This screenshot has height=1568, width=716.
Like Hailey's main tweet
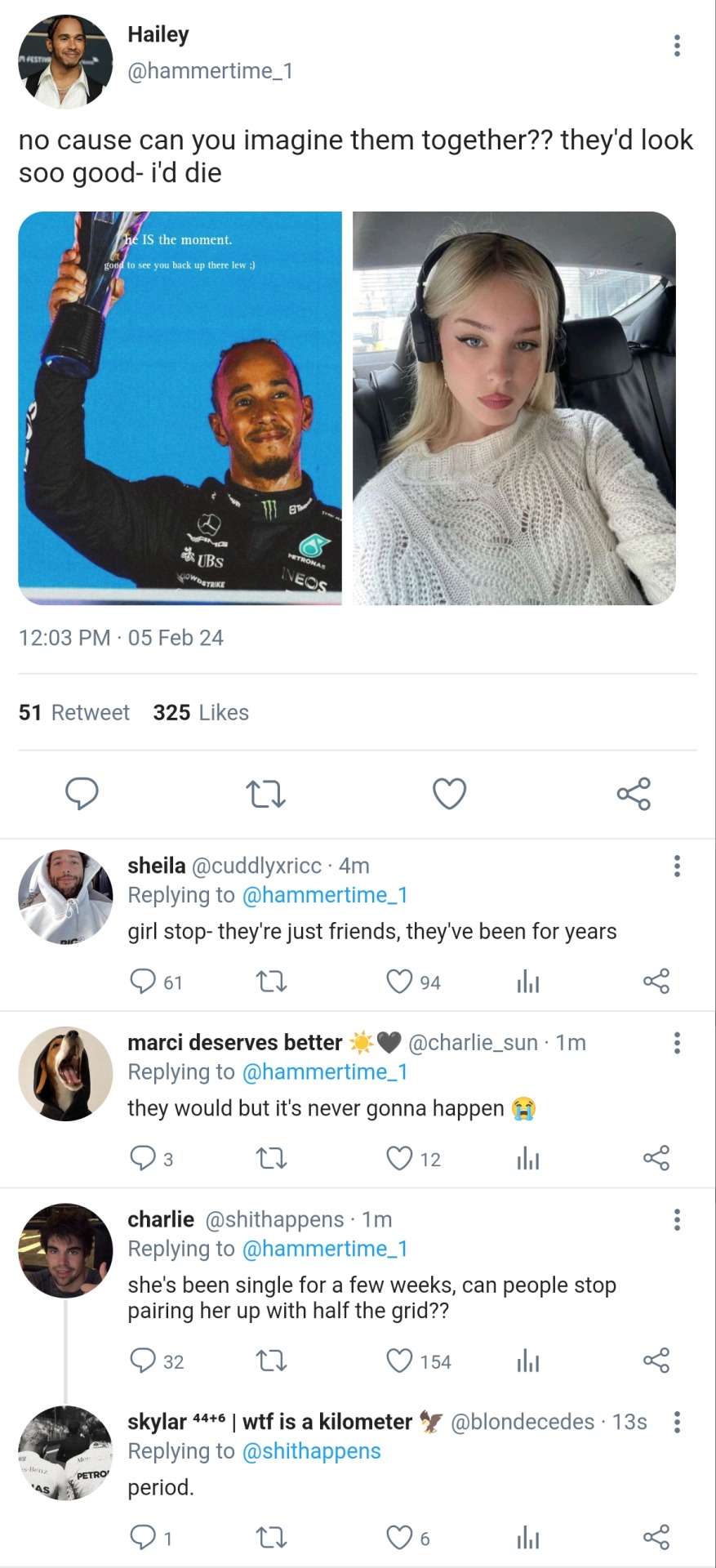[449, 793]
